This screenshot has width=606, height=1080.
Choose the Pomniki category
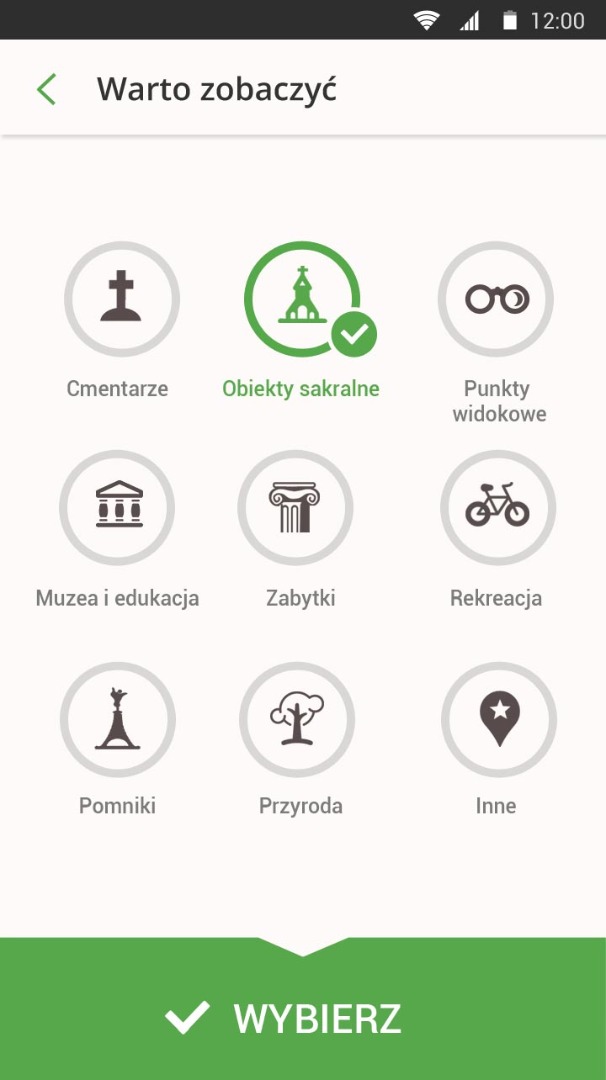tap(117, 719)
